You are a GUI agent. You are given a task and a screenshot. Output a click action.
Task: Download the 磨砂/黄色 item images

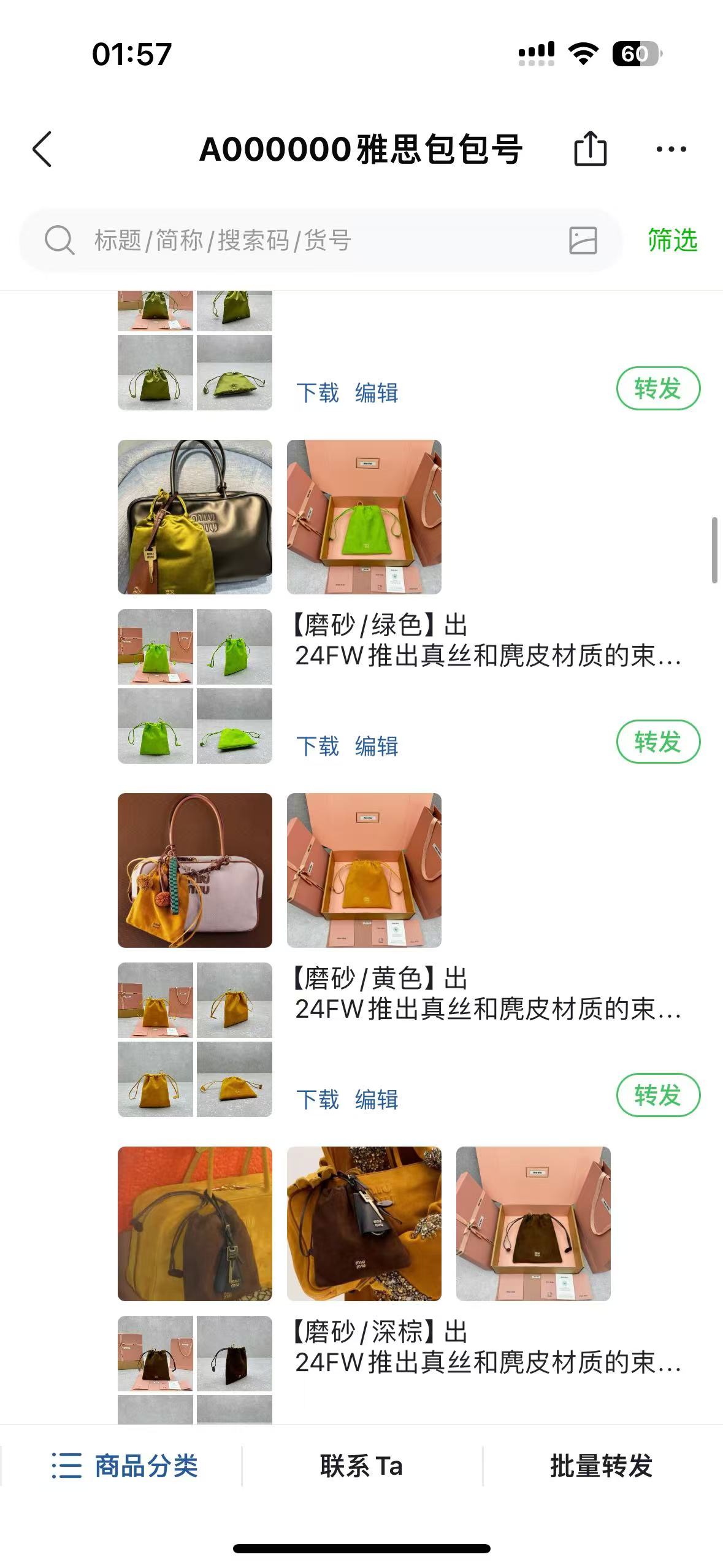pyautogui.click(x=318, y=1099)
